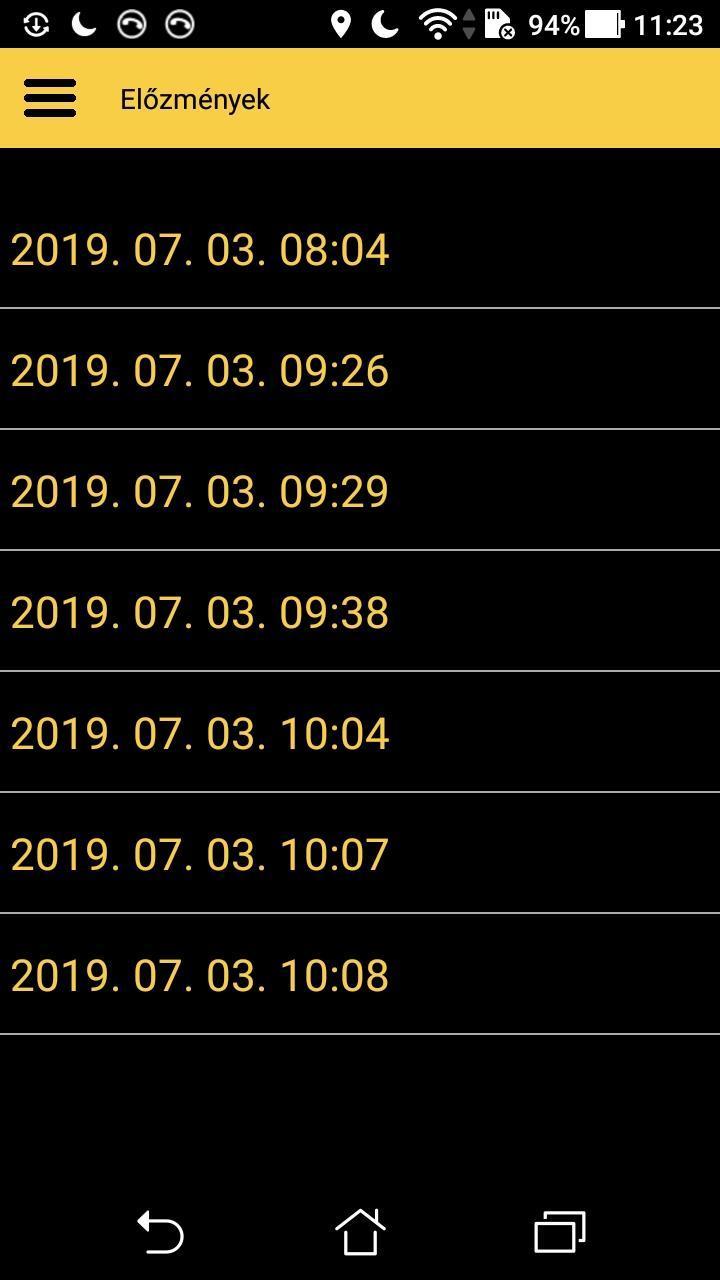Select the 2019. 07. 03. 10:07 entry
Screen dimensions: 720x1280
click(200, 855)
